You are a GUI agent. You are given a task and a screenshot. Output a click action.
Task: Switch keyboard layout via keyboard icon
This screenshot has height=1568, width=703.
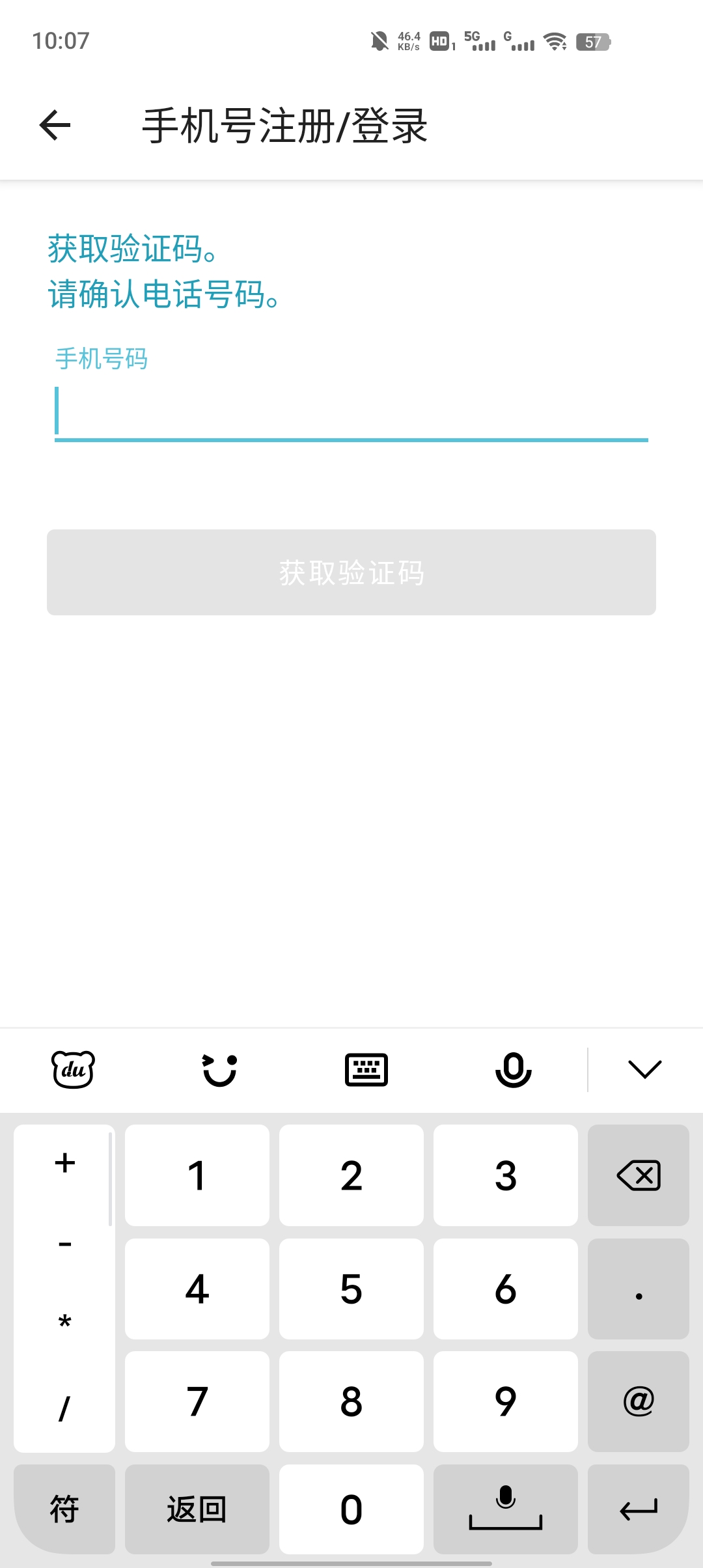[366, 1068]
